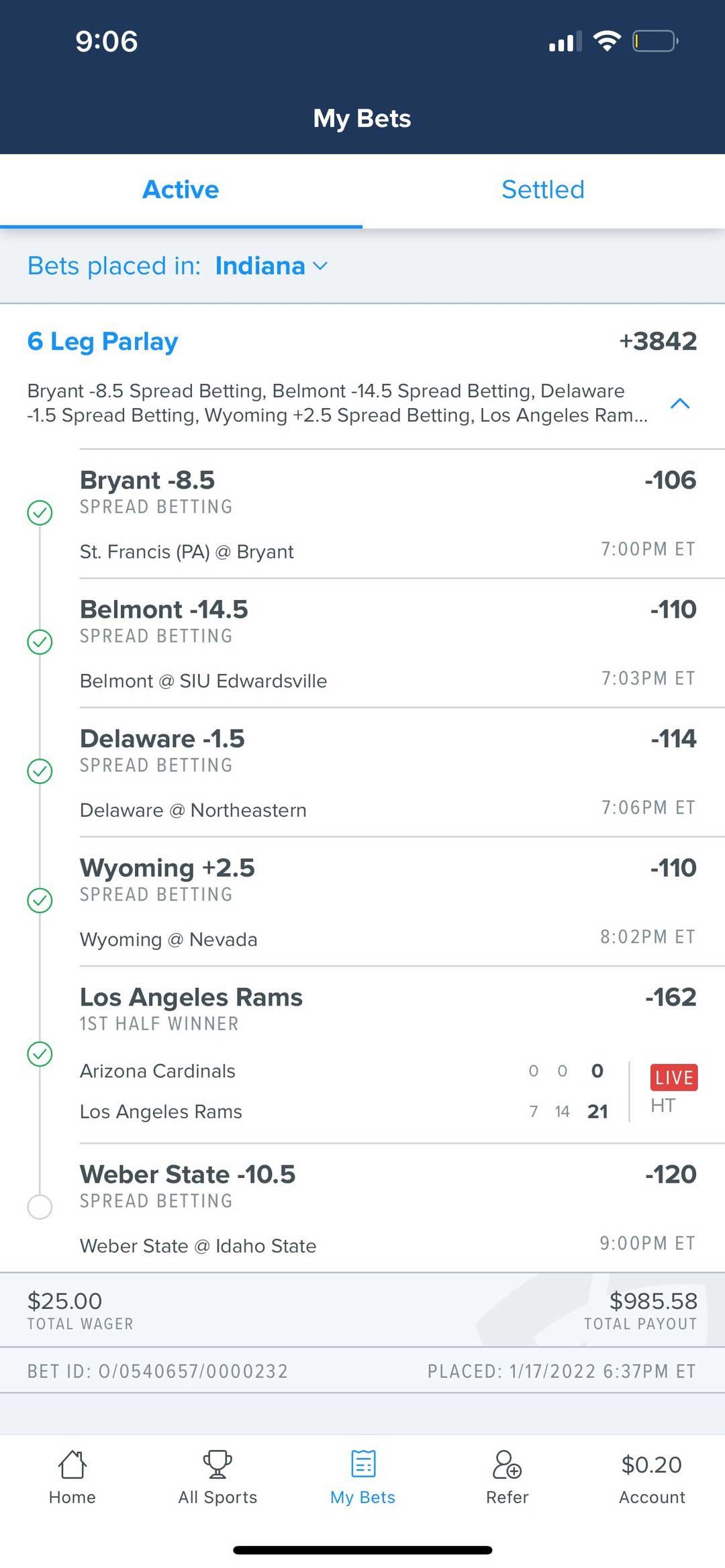Switch to the Settled tab
Screen dimensions: 725x1568
click(543, 190)
